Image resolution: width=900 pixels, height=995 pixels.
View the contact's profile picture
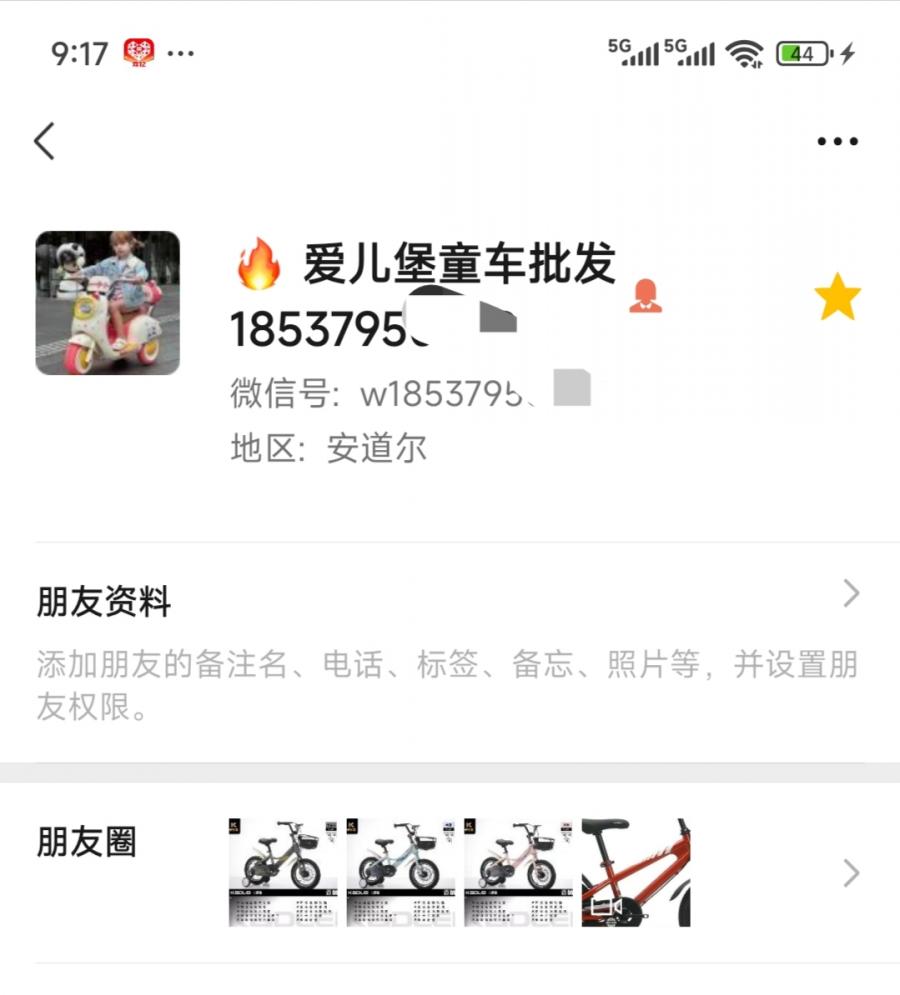tap(108, 303)
